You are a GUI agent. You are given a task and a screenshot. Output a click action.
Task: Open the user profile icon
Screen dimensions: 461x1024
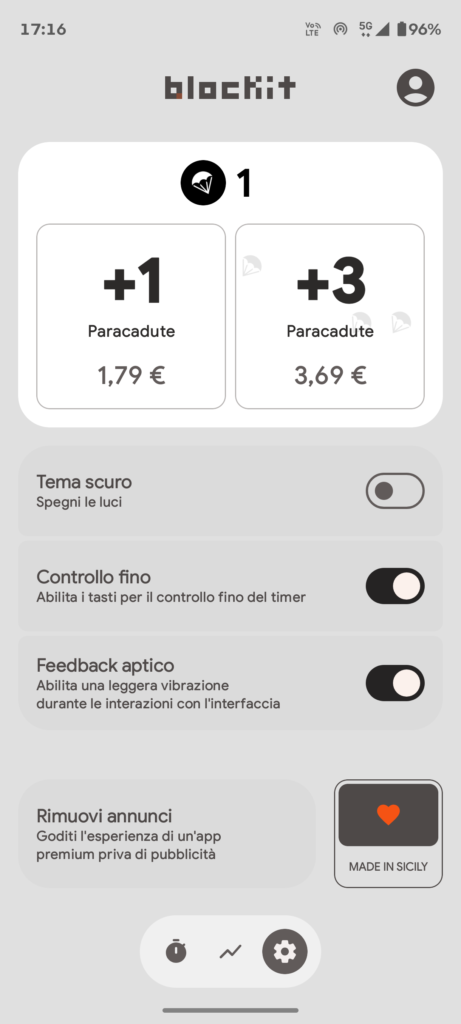[415, 88]
